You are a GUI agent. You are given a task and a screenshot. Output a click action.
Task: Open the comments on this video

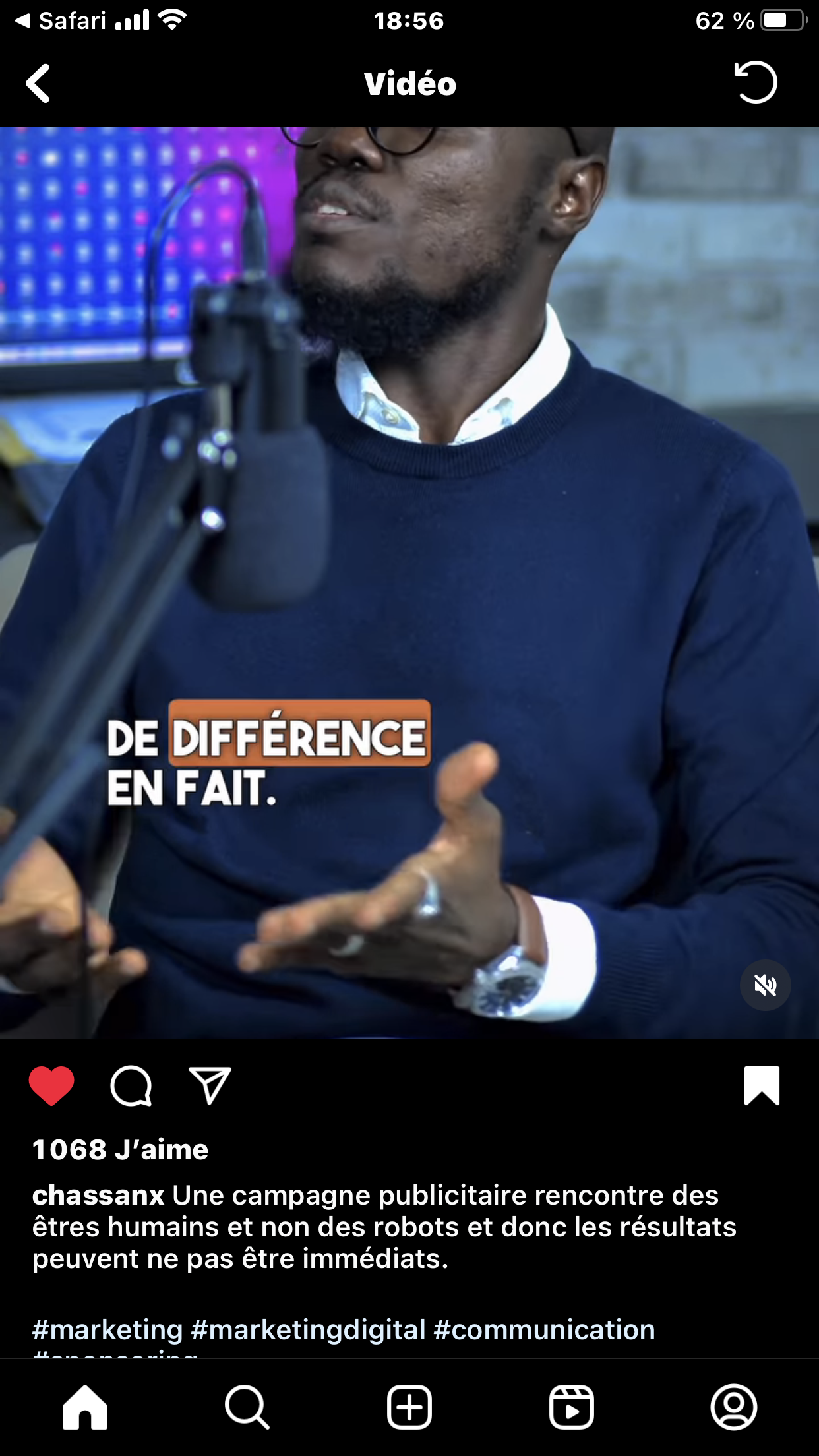point(131,1085)
